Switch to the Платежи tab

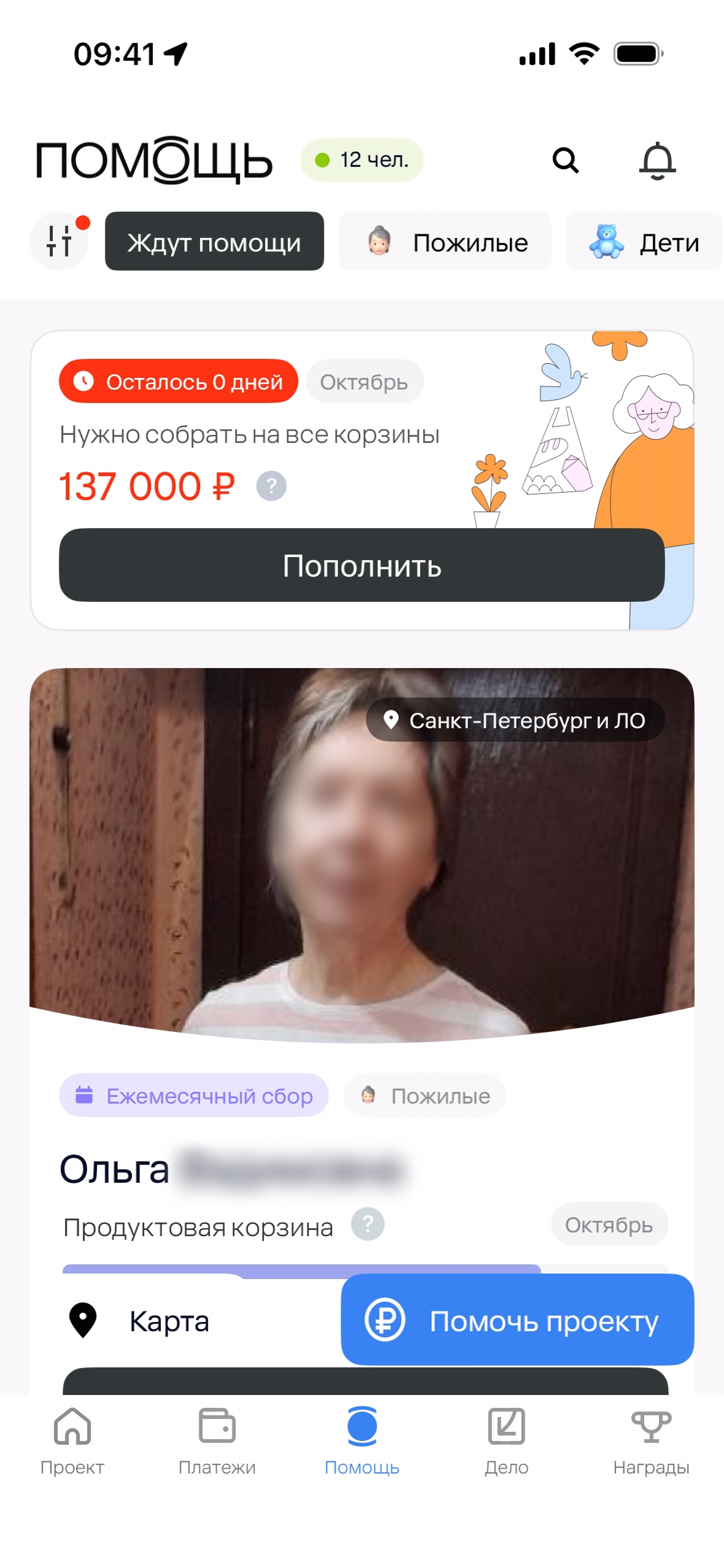pyautogui.click(x=217, y=1440)
